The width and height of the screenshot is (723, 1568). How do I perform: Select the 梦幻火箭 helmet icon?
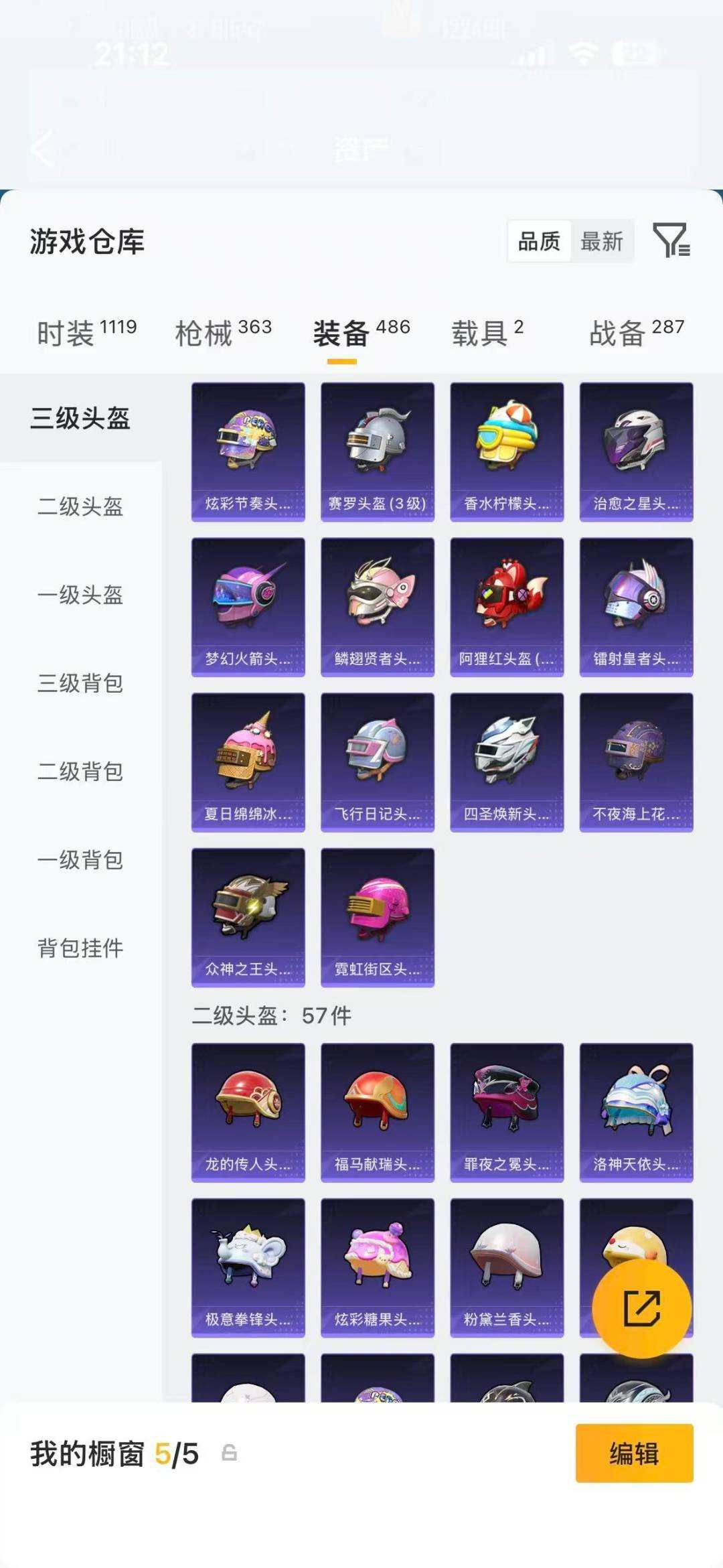click(x=247, y=605)
